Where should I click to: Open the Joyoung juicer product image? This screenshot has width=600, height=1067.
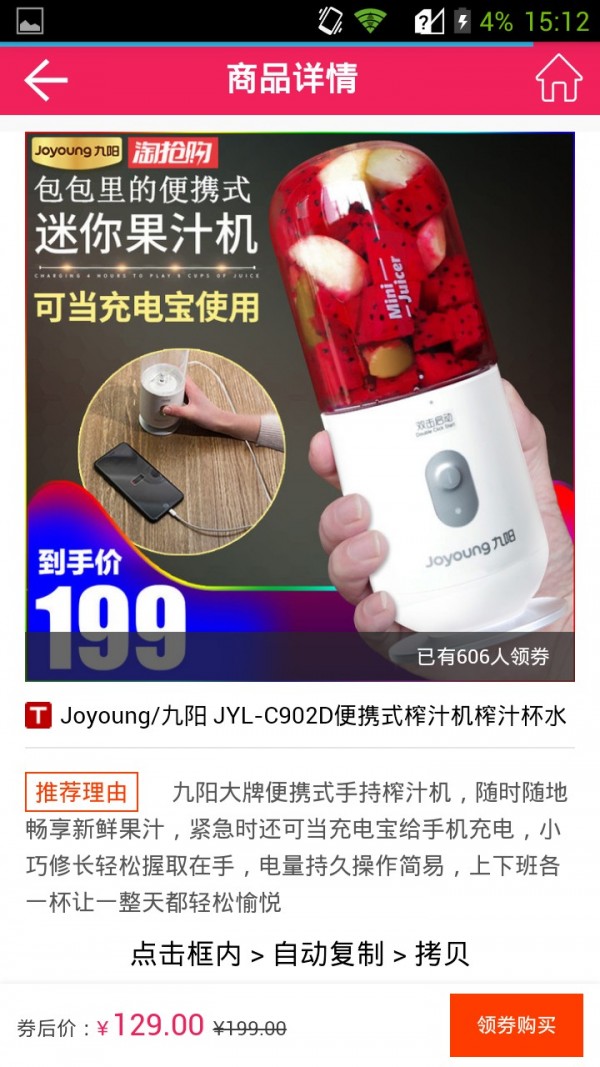coord(300,406)
